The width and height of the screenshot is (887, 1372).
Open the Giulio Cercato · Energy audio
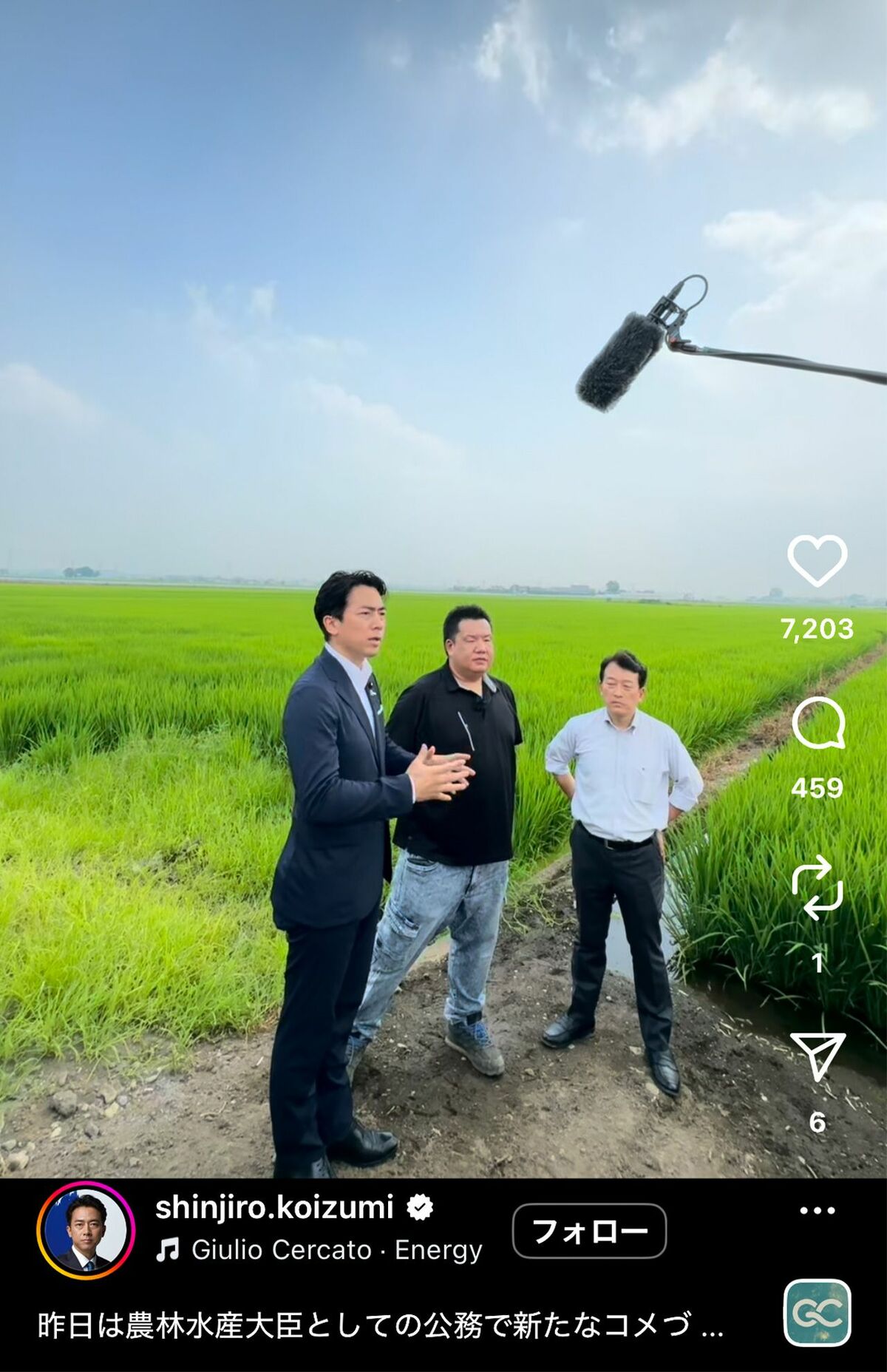tap(336, 1250)
